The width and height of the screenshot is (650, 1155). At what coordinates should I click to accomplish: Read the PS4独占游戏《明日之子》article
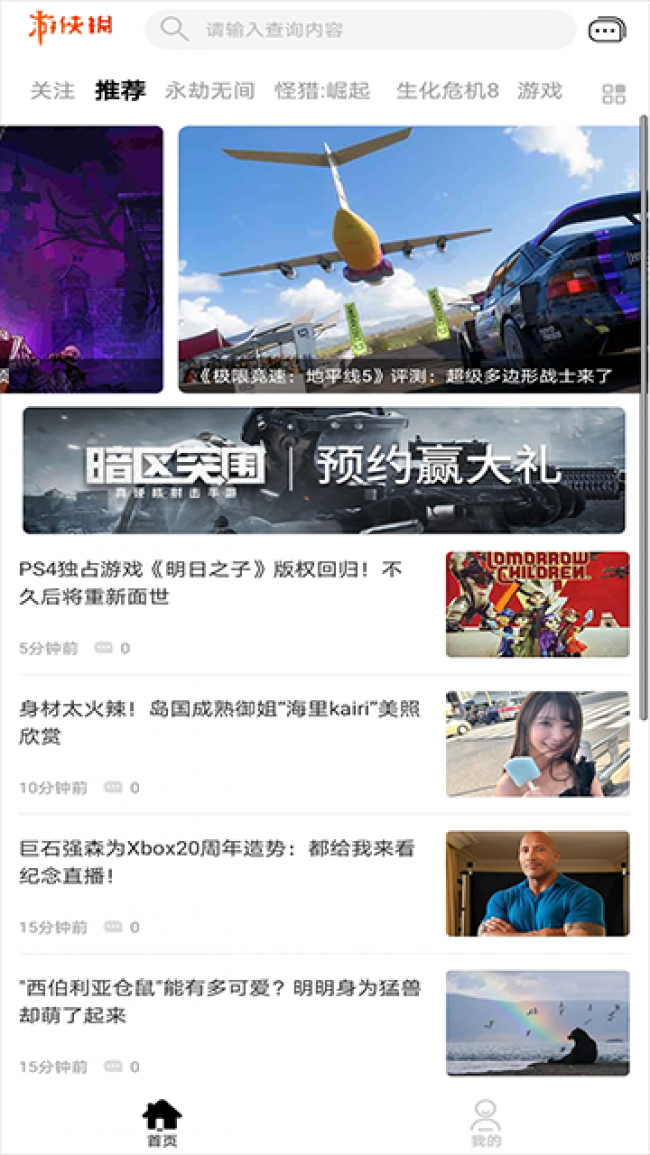(x=220, y=584)
